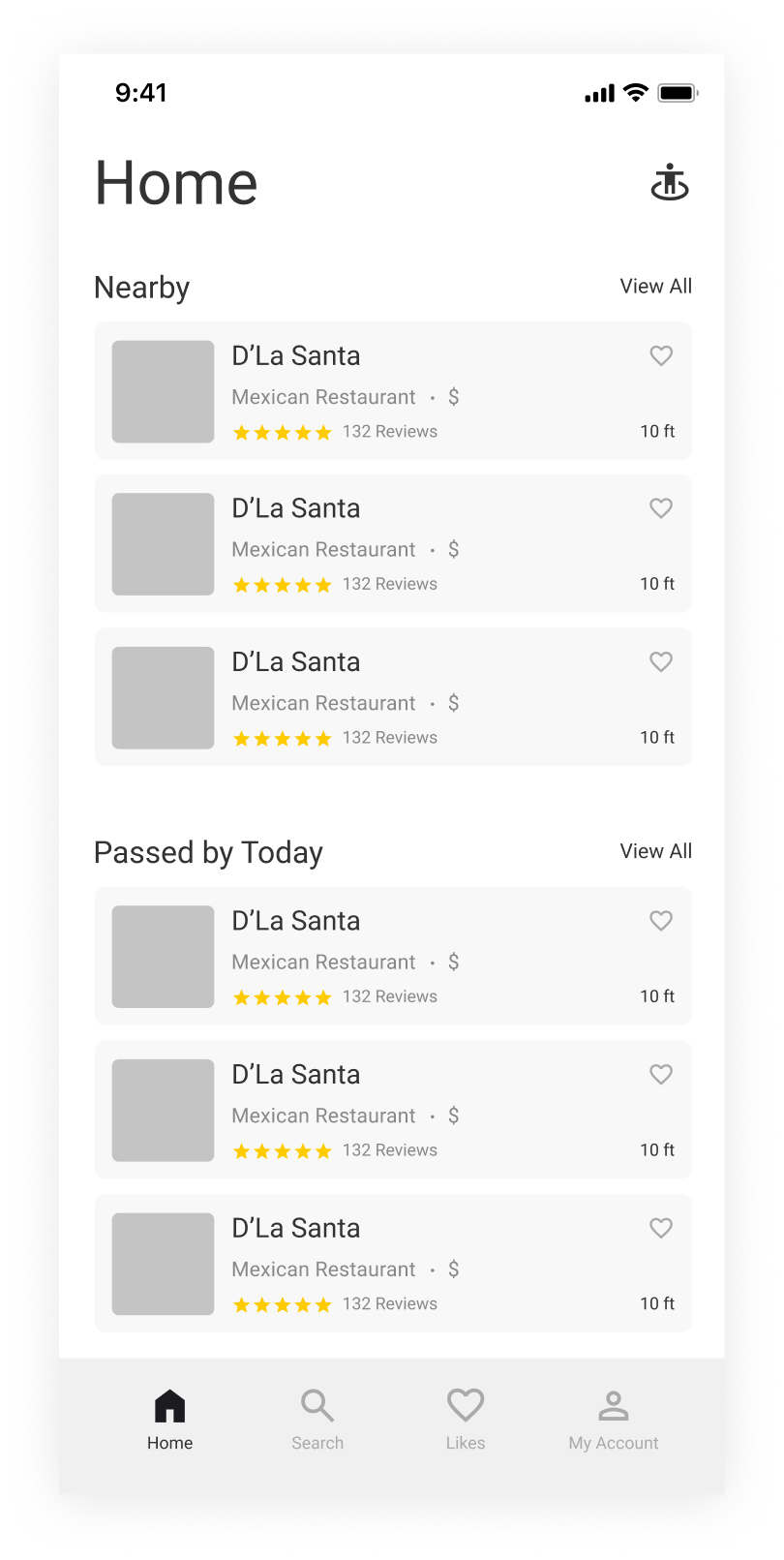Open first D'La Santa card under Passed by Today

(x=392, y=956)
